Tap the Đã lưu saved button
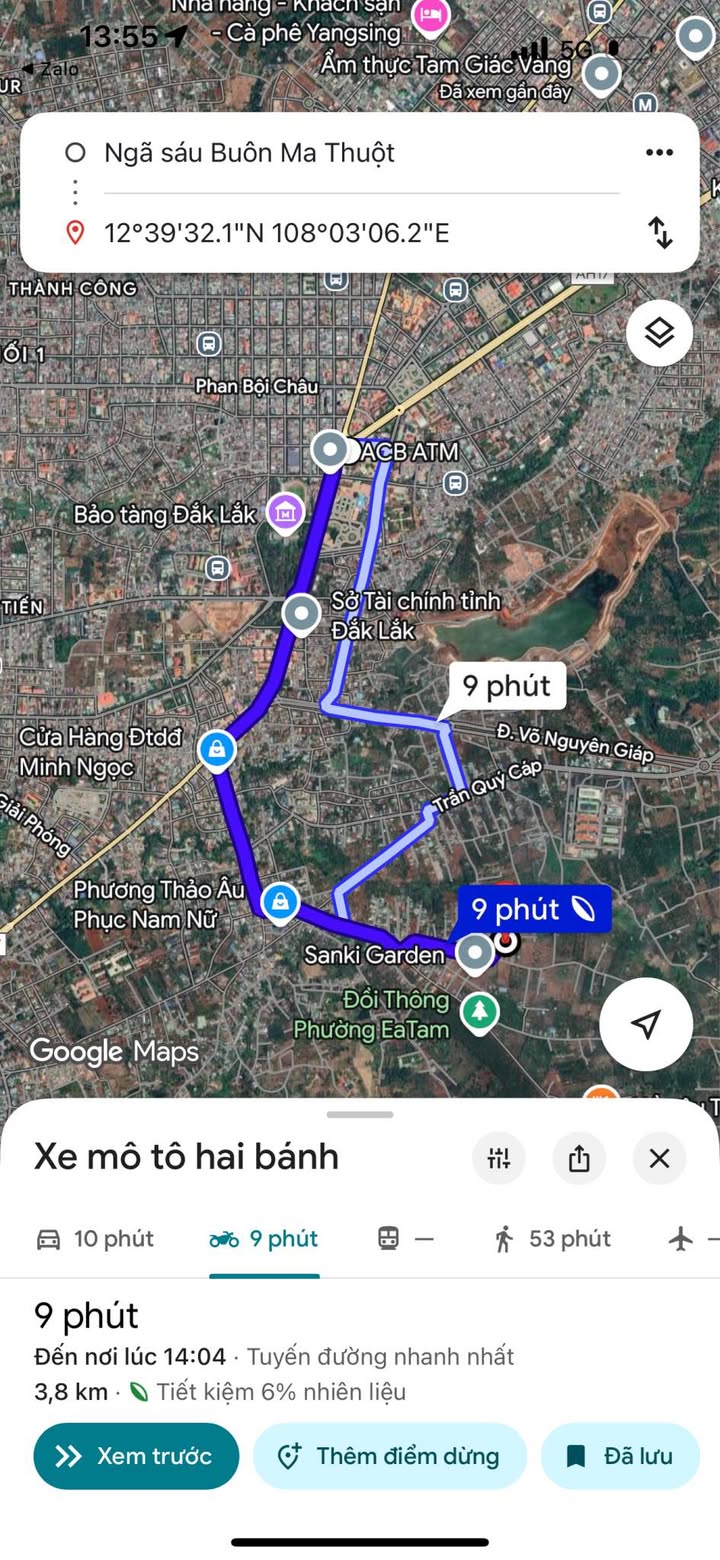Viewport: 720px width, 1560px height. pos(620,1456)
